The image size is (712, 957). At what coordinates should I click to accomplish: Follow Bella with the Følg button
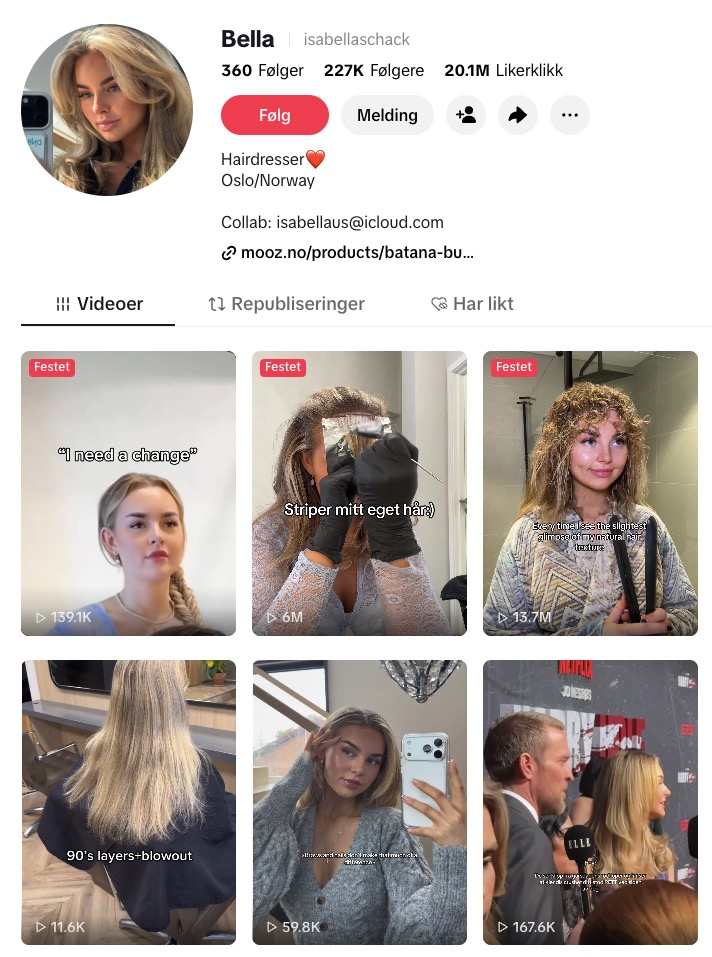click(x=274, y=115)
